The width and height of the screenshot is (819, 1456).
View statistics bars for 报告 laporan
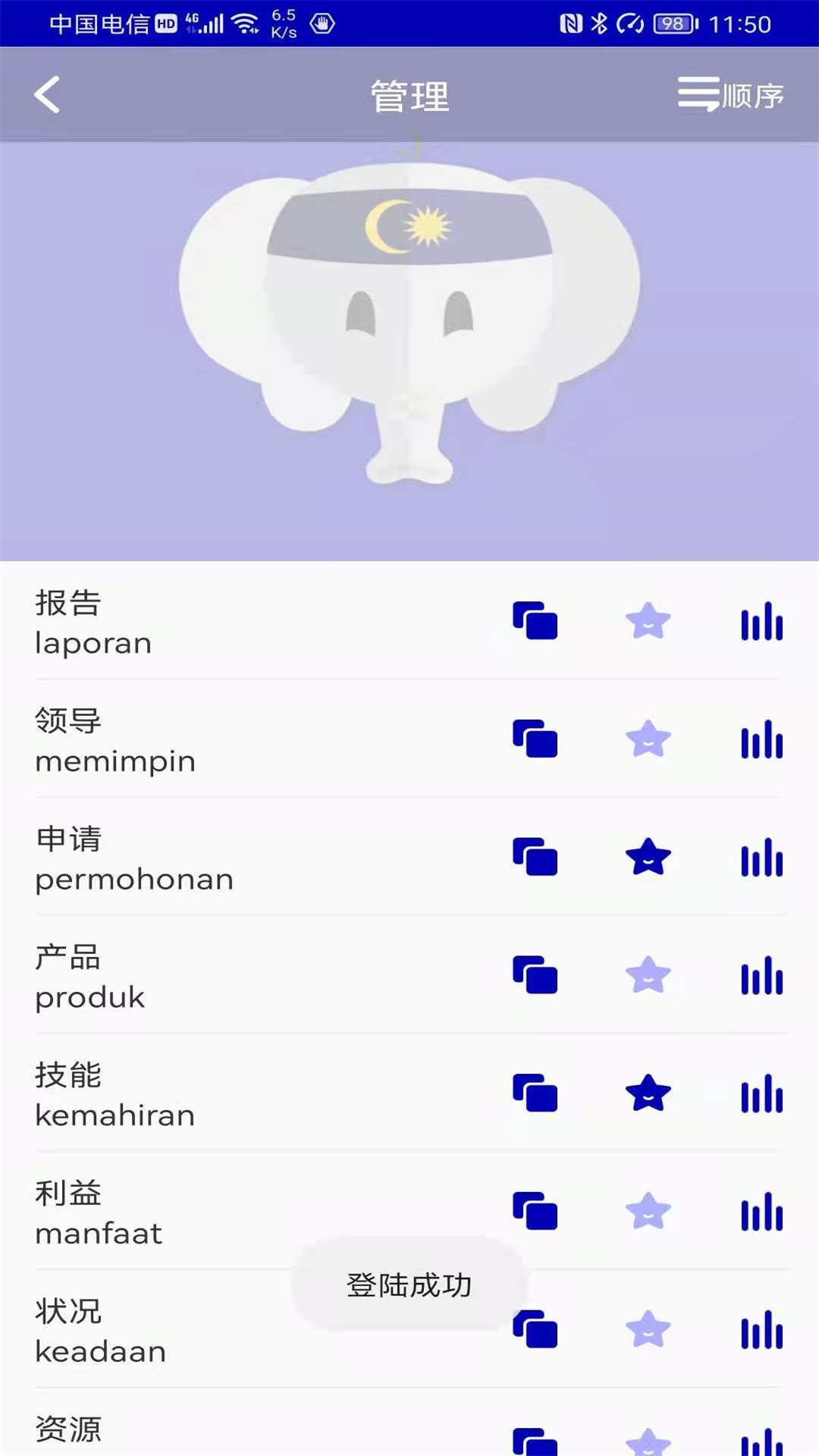point(761,621)
